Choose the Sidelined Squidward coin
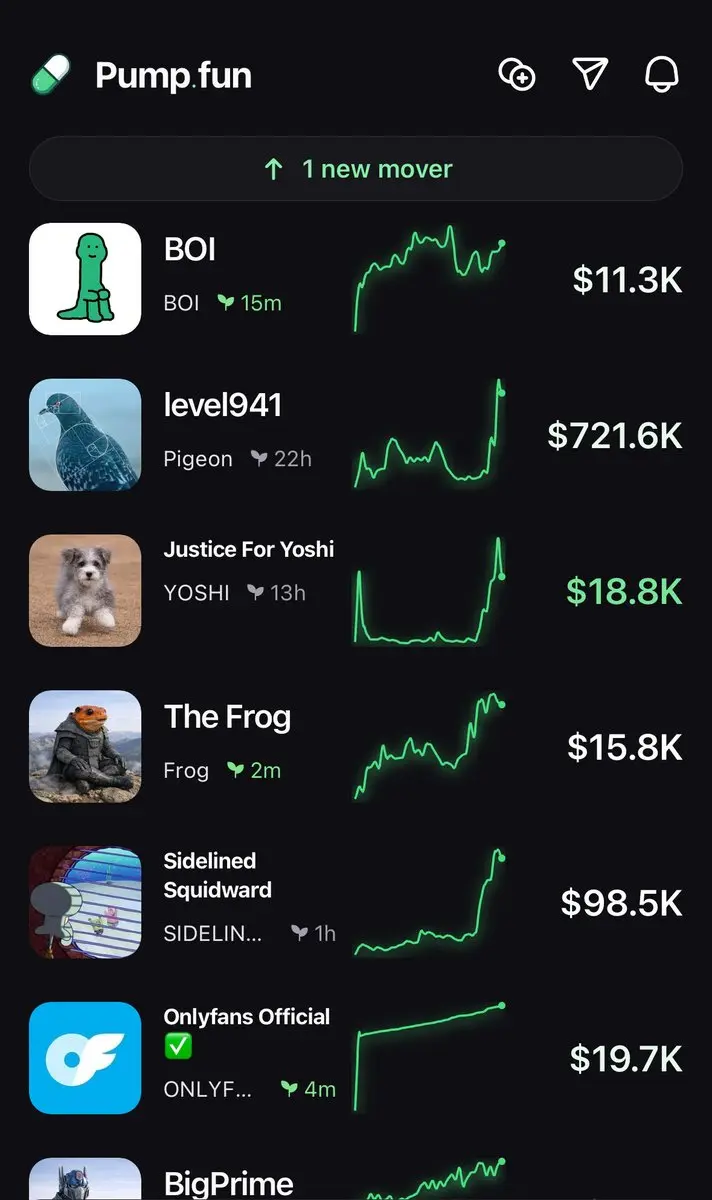The image size is (712, 1200). coord(356,902)
